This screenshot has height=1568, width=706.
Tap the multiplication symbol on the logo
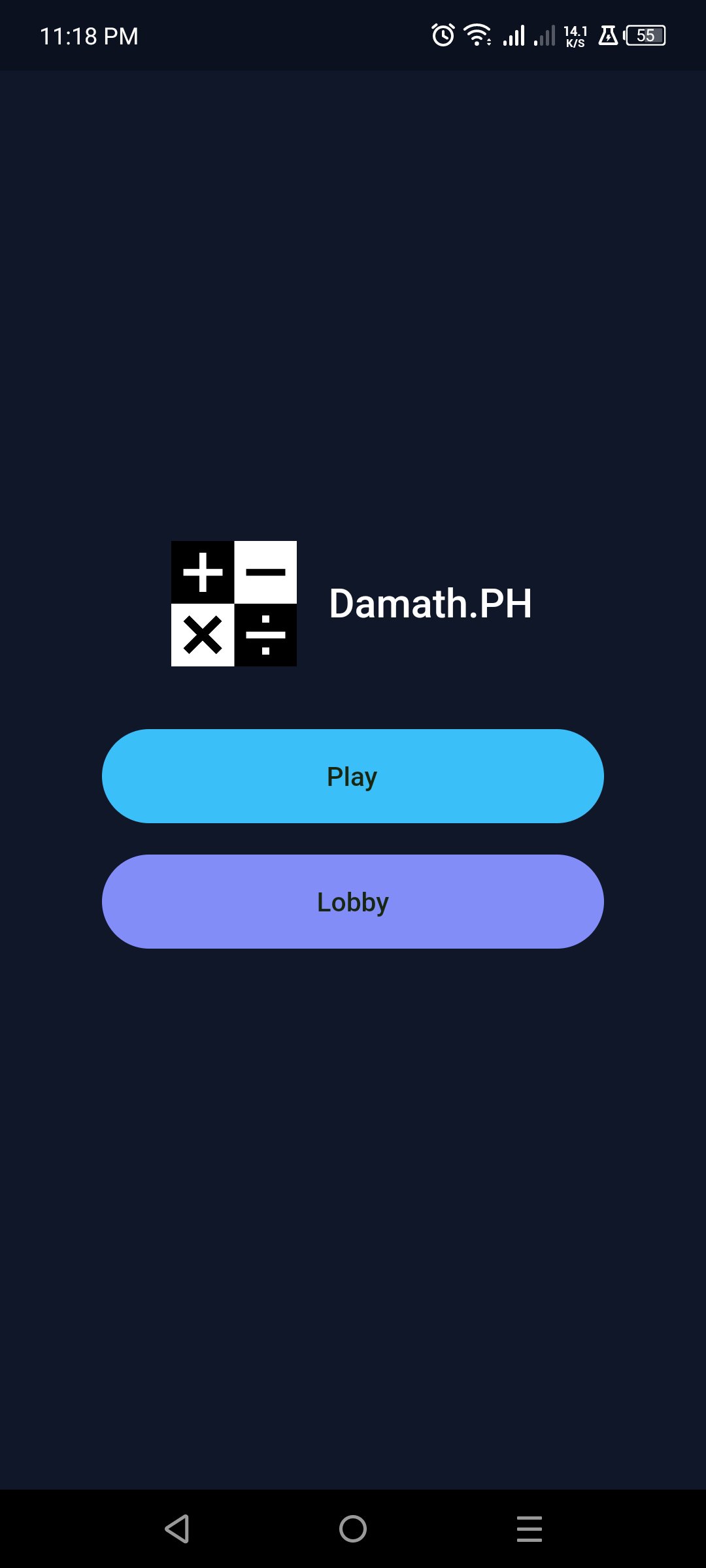point(203,634)
